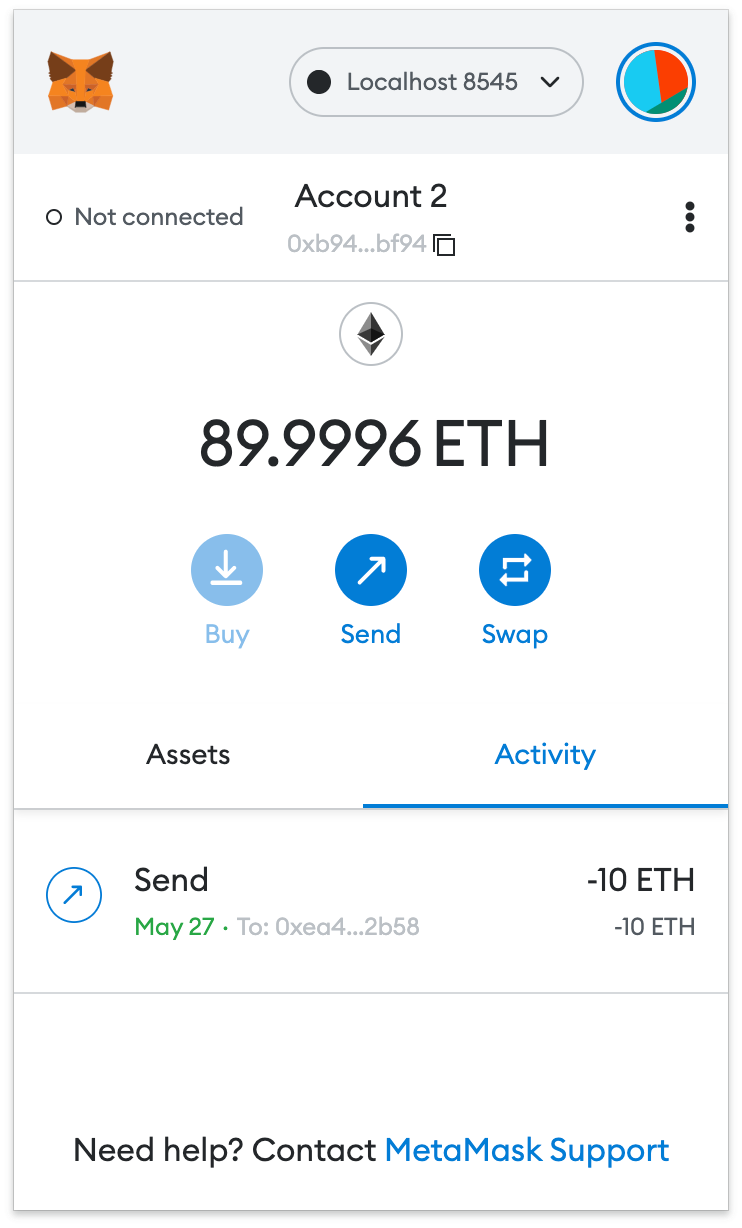Image resolution: width=742 pixels, height=1228 pixels.
Task: Open the Localhost 8545 network dropdown
Action: pos(435,82)
